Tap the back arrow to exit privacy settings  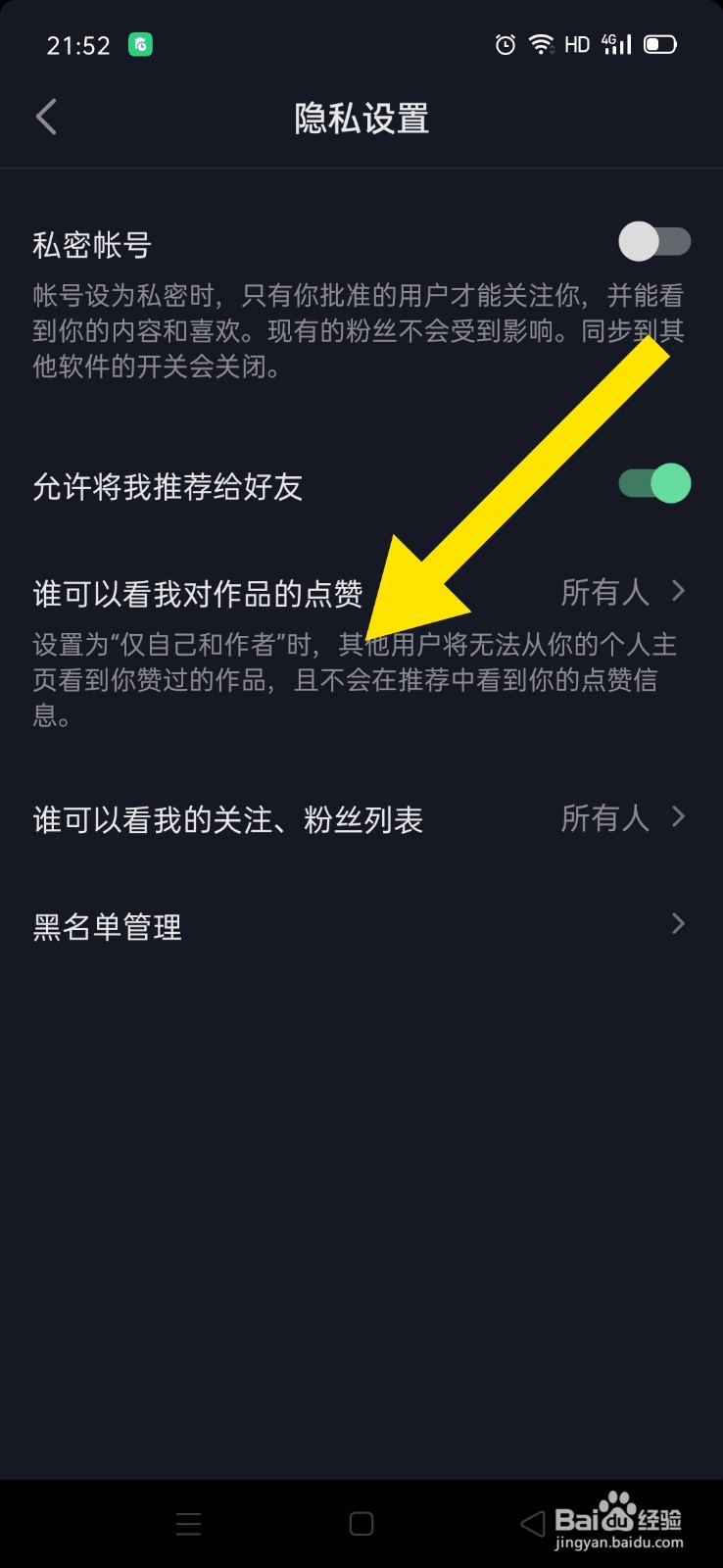click(x=46, y=117)
